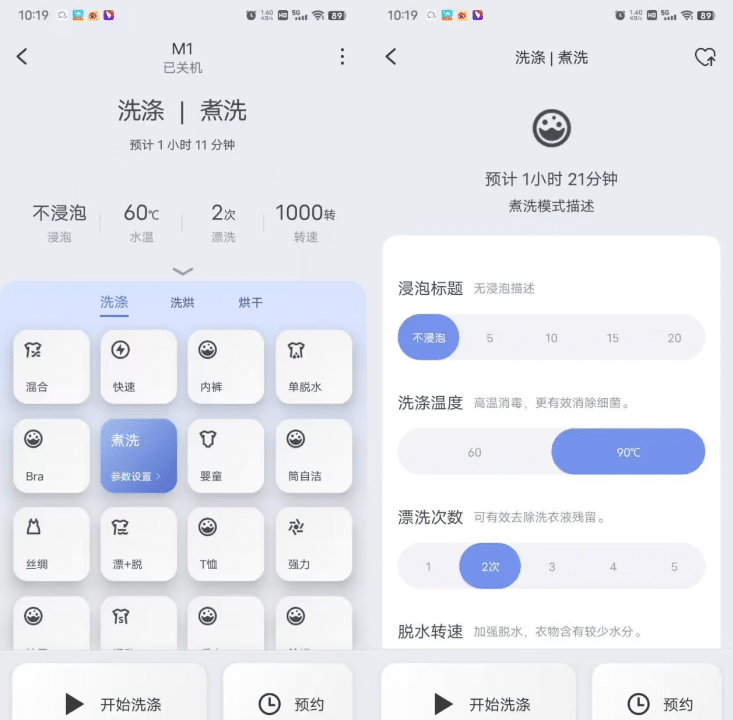Choose 不浸泡 soak option
The height and width of the screenshot is (720, 733).
point(428,338)
